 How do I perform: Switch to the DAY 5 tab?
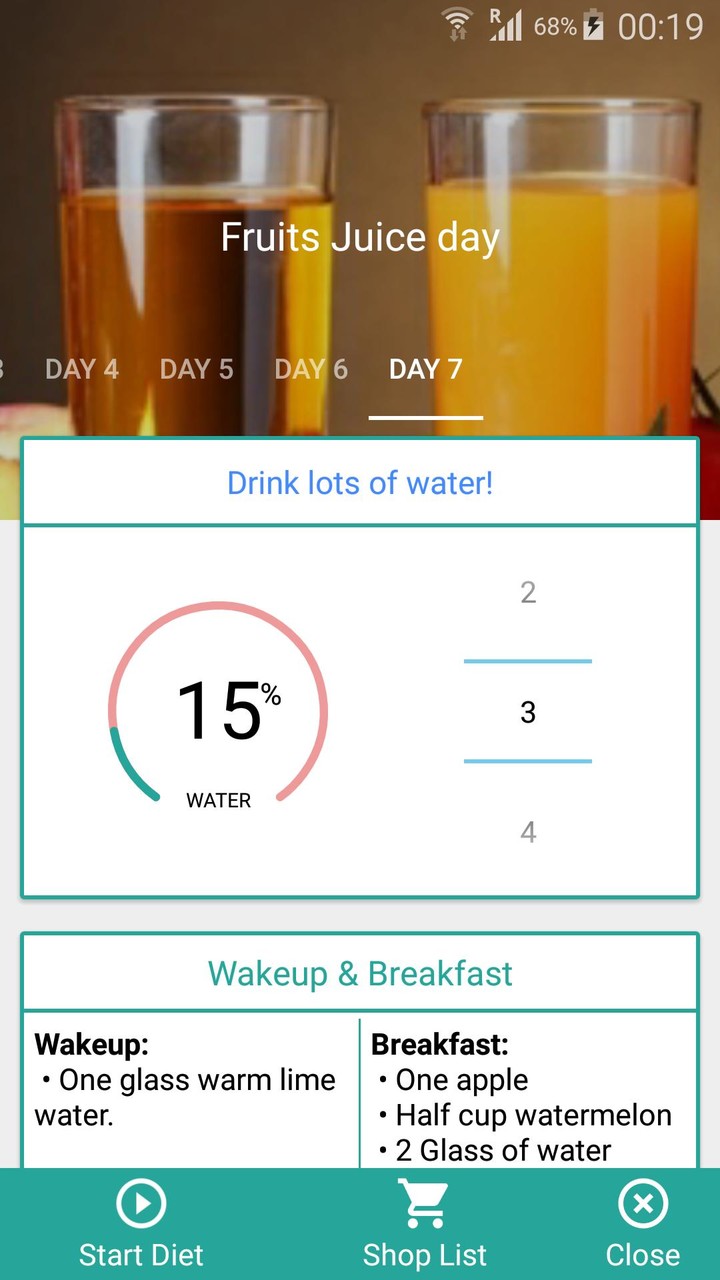pos(196,369)
